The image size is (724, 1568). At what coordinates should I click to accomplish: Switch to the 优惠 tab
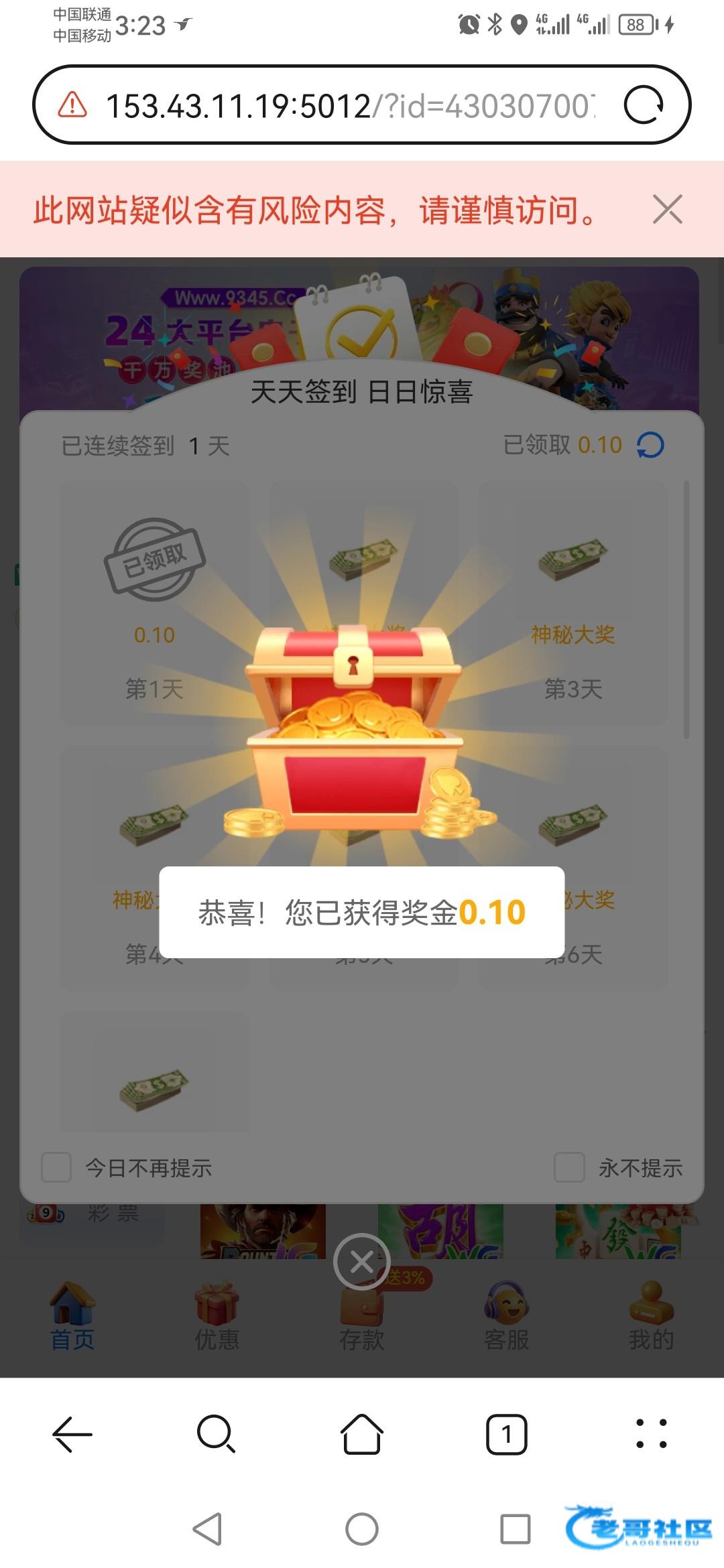click(217, 1317)
